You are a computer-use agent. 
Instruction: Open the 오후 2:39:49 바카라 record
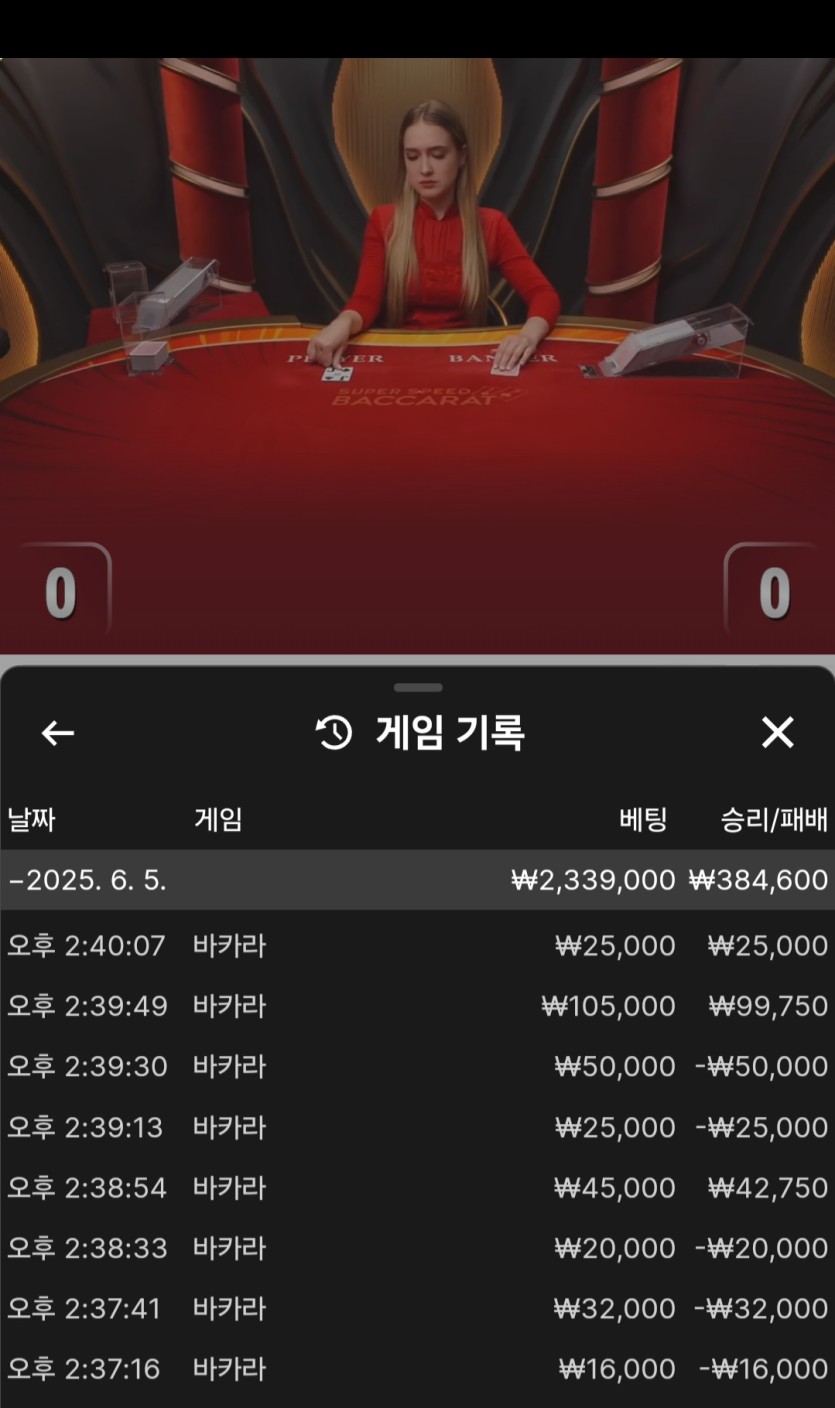coord(417,1006)
